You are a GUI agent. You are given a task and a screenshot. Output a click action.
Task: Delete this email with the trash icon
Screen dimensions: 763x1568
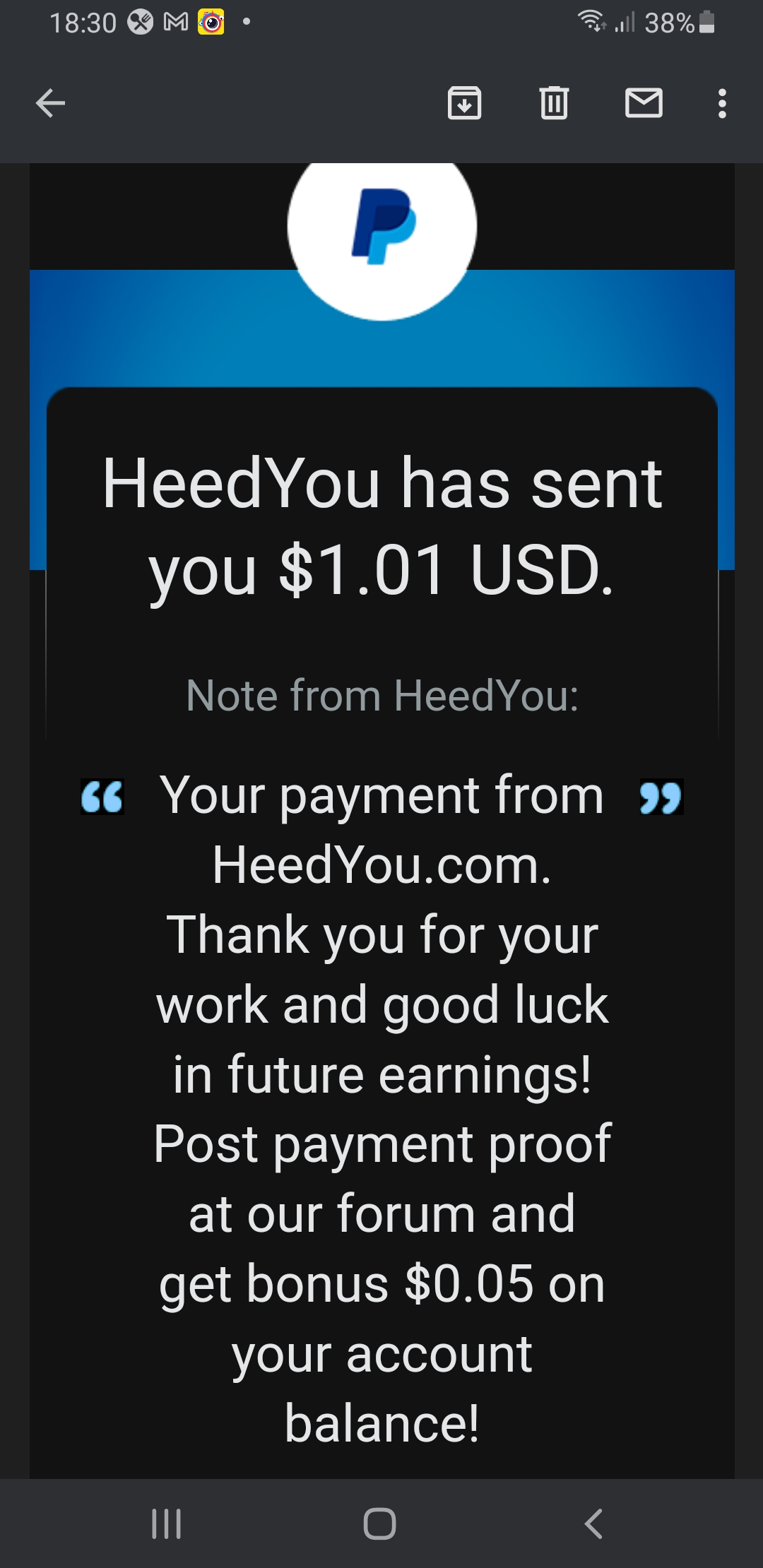[x=554, y=103]
